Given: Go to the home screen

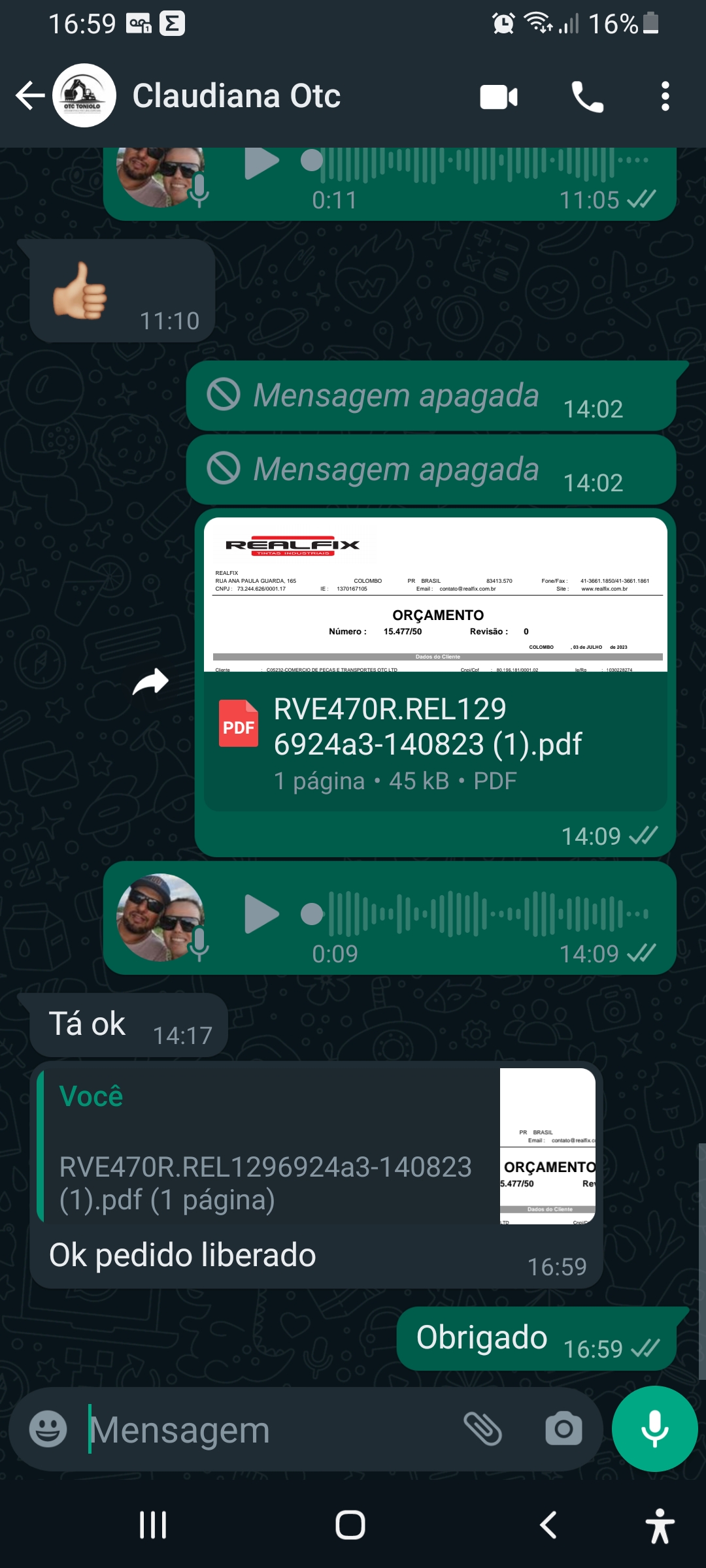Looking at the screenshot, I should click(x=350, y=1526).
